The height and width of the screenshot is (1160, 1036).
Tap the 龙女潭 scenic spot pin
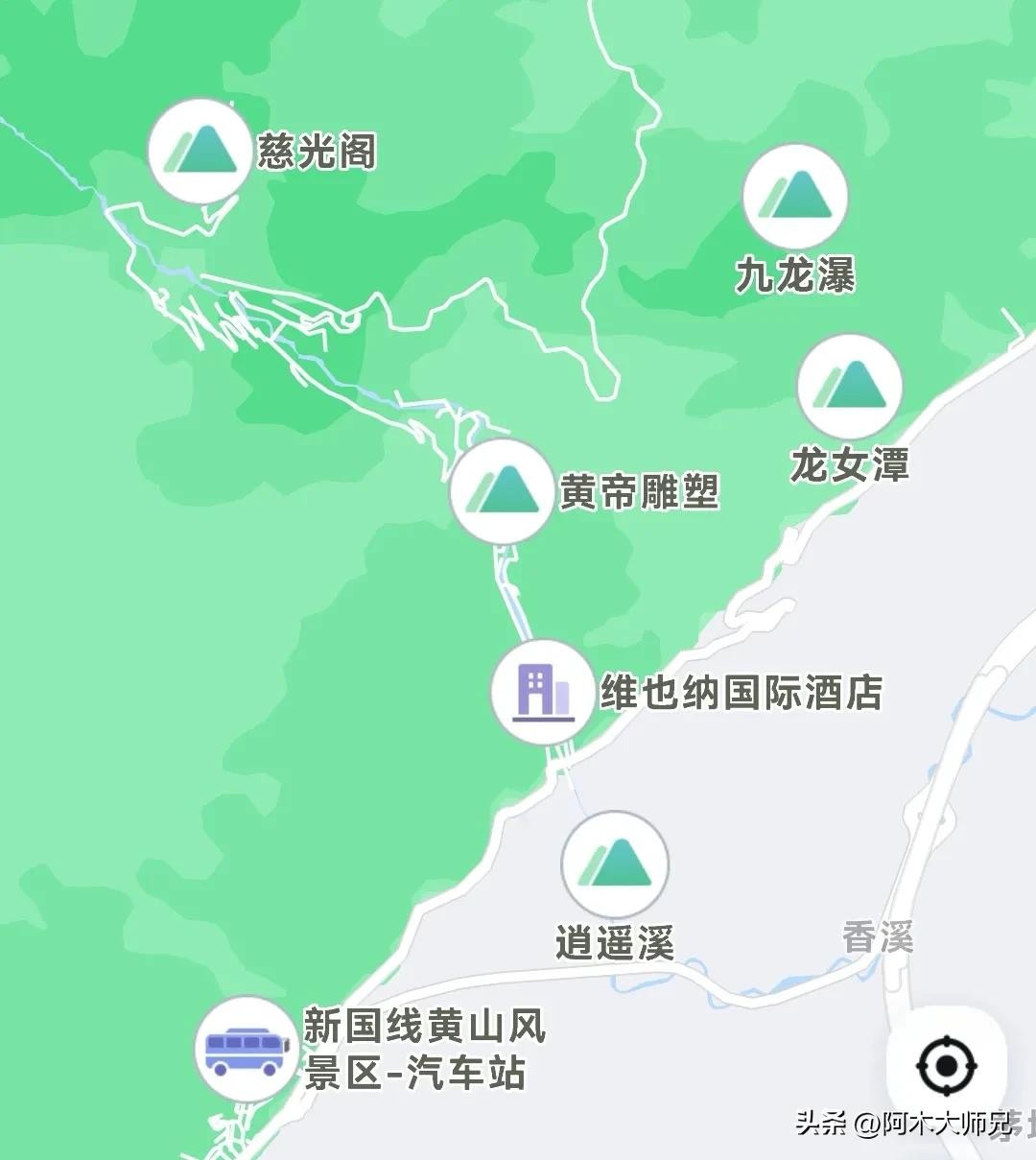pyautogui.click(x=849, y=386)
